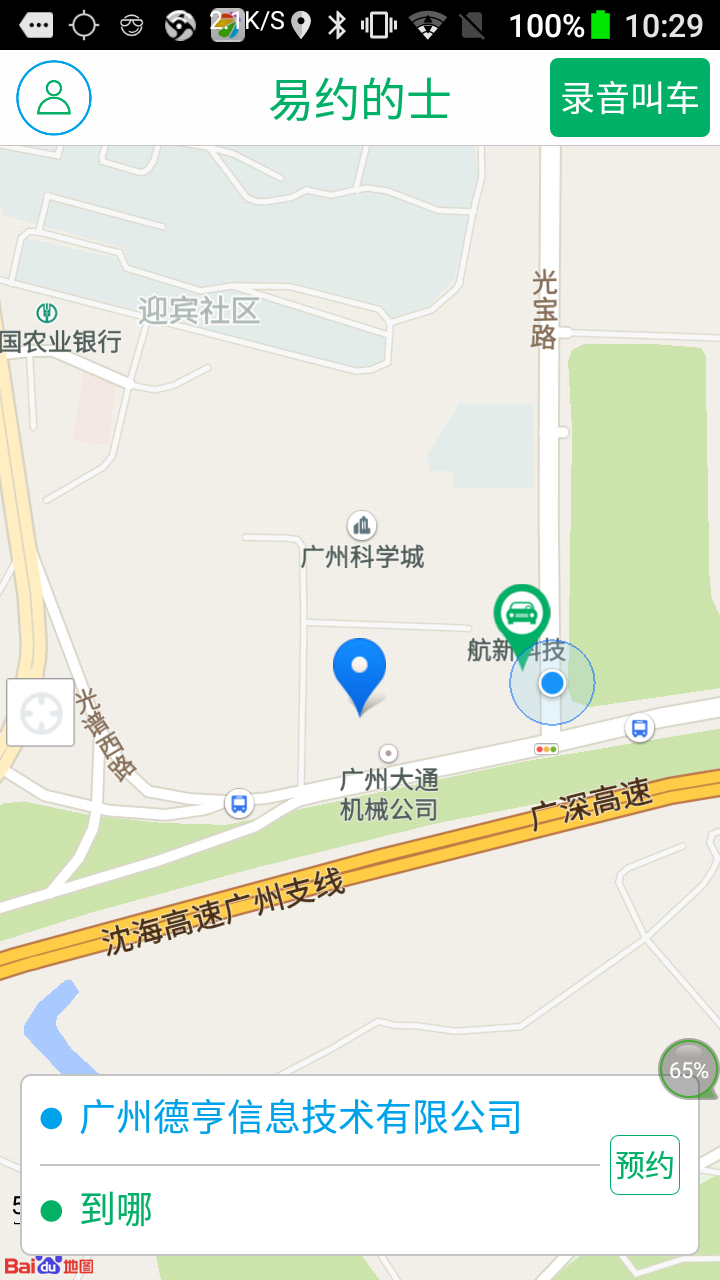Recenter map with the locate button
Screen dimensions: 720x1280
[41, 712]
